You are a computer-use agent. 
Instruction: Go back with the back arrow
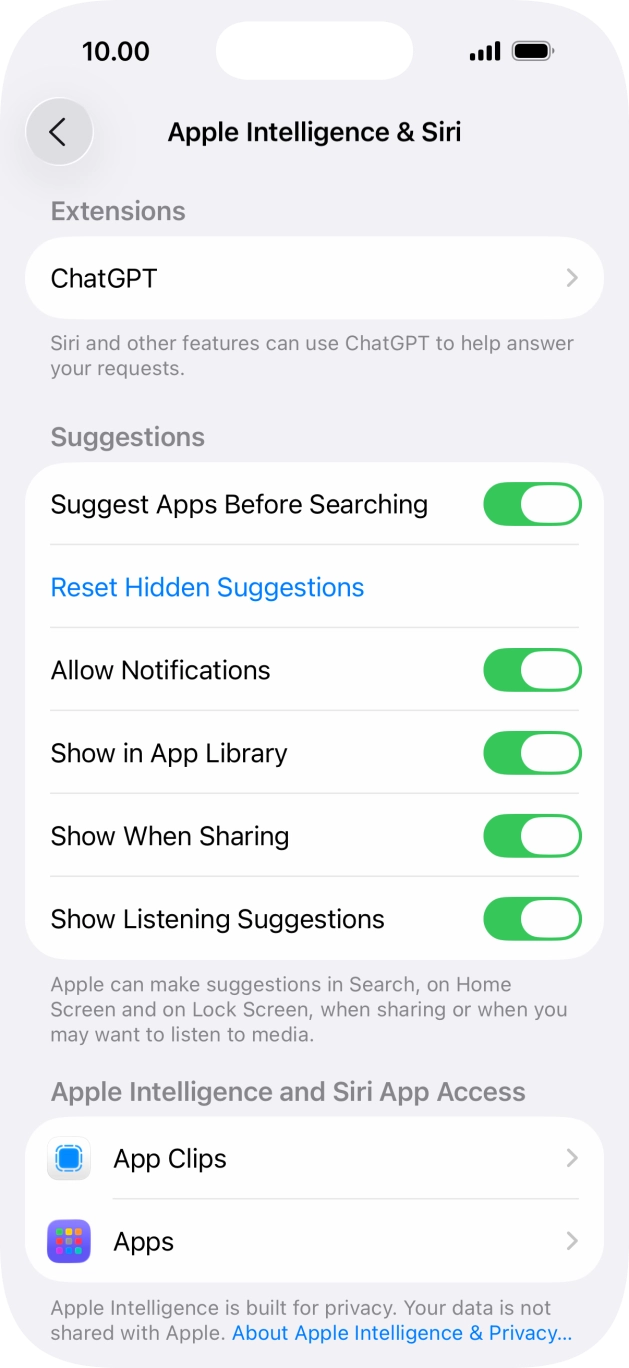tap(59, 132)
